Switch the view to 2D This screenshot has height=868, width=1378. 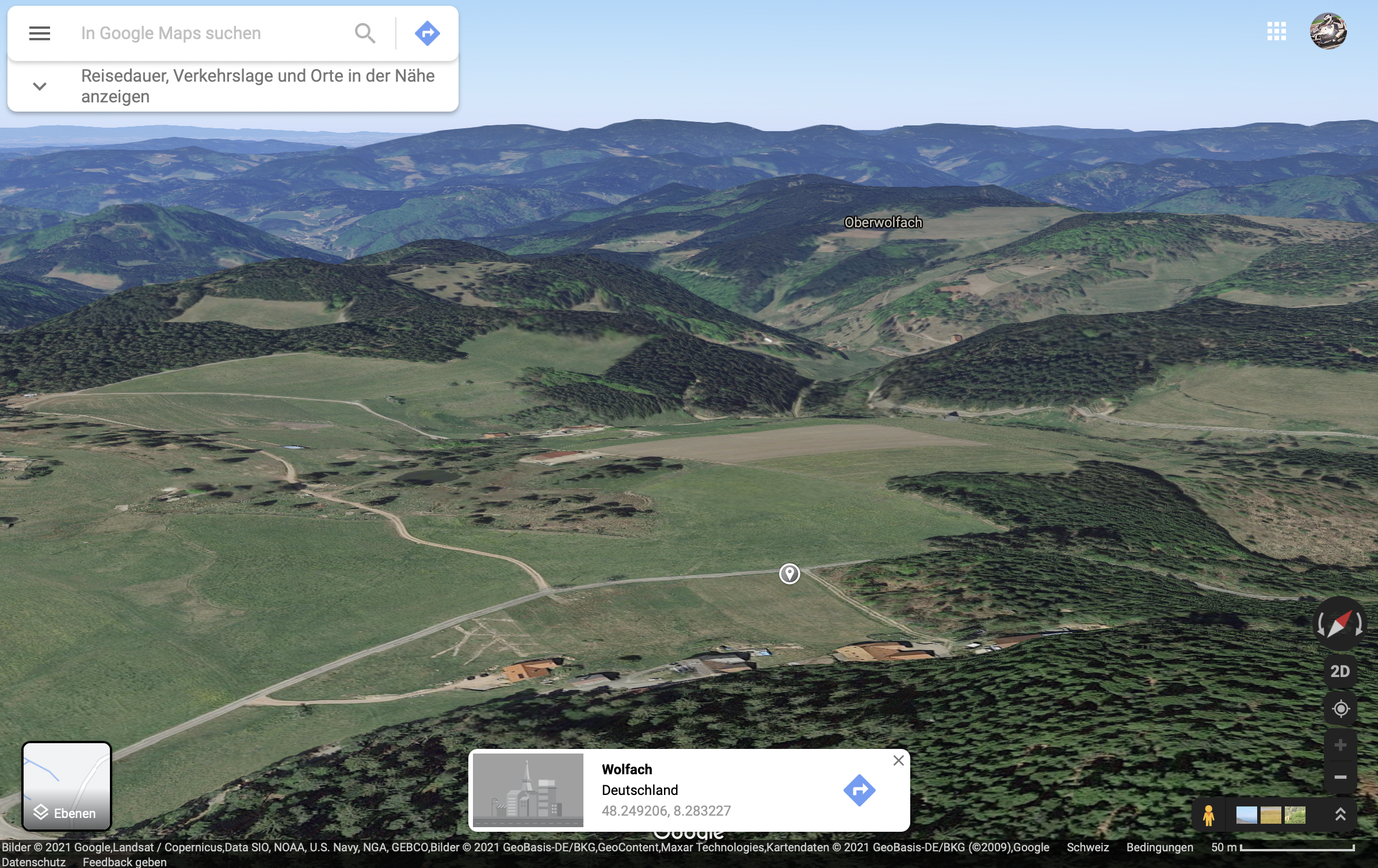coord(1340,671)
